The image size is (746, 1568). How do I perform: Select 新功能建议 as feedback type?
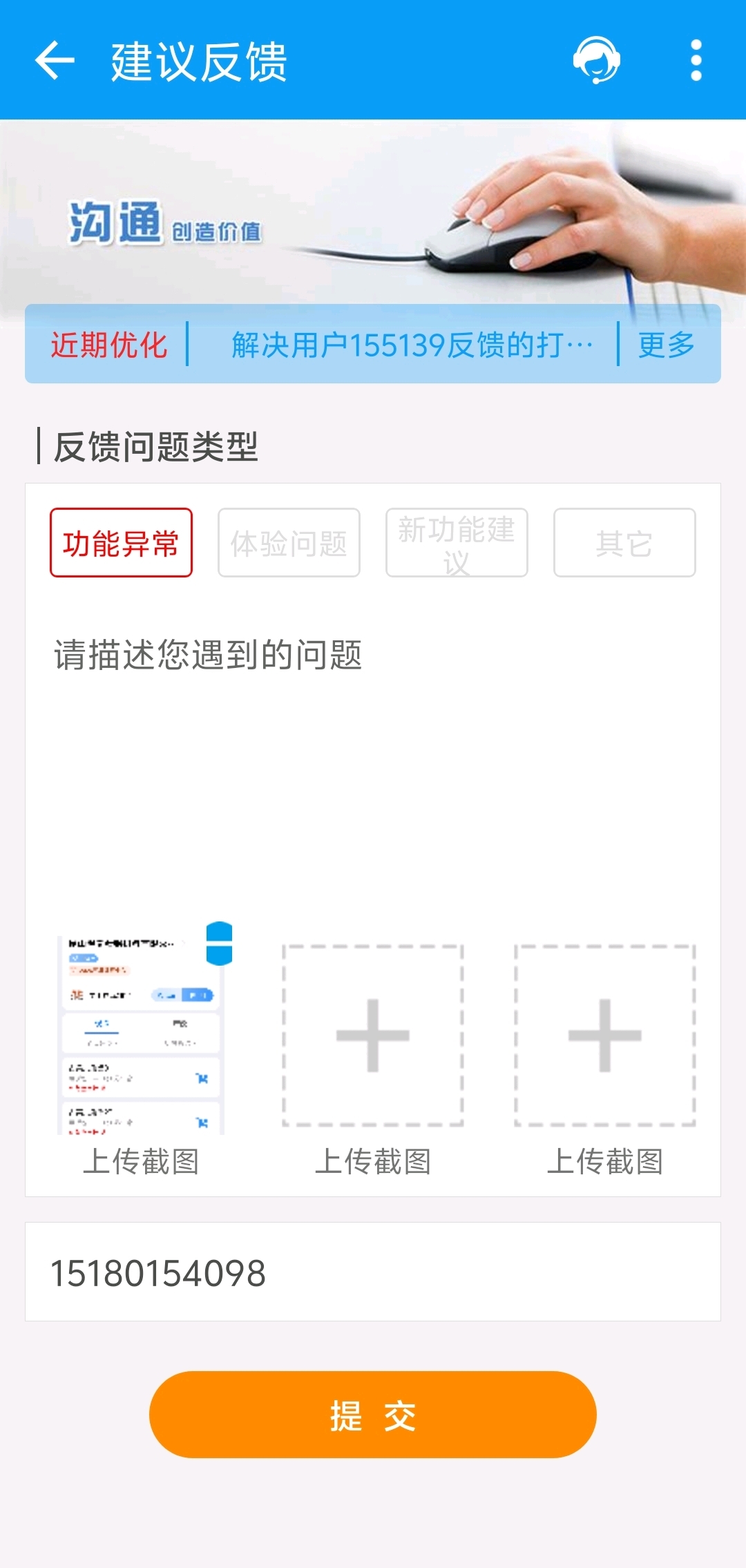click(457, 543)
